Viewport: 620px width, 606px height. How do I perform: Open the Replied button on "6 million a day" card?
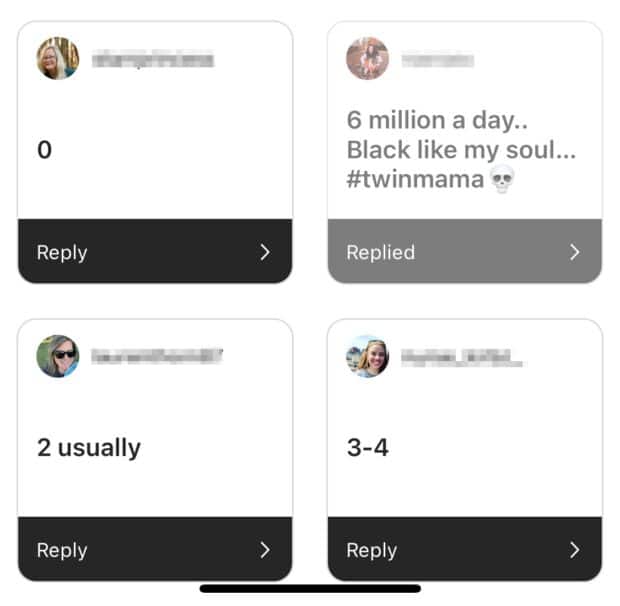tap(464, 252)
